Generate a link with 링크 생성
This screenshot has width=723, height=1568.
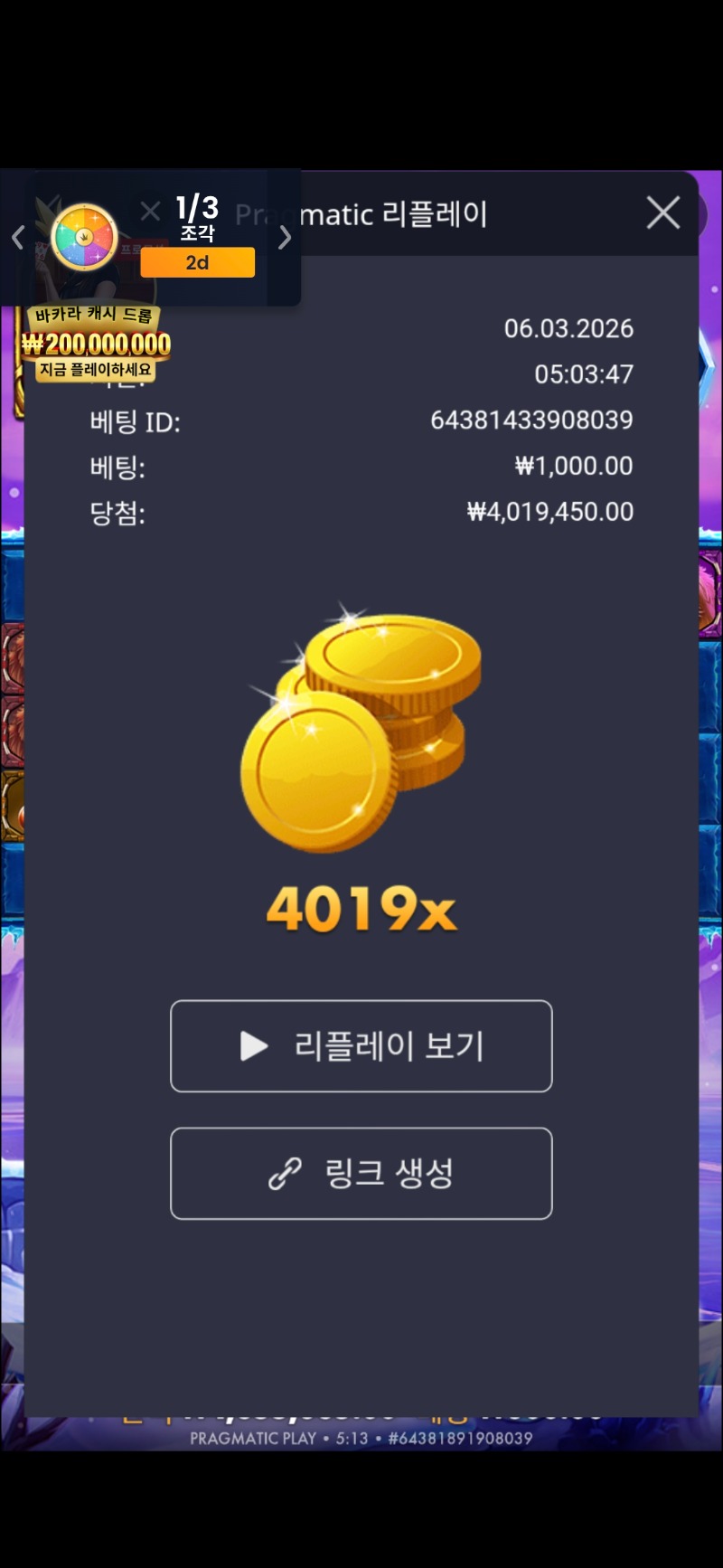361,1174
